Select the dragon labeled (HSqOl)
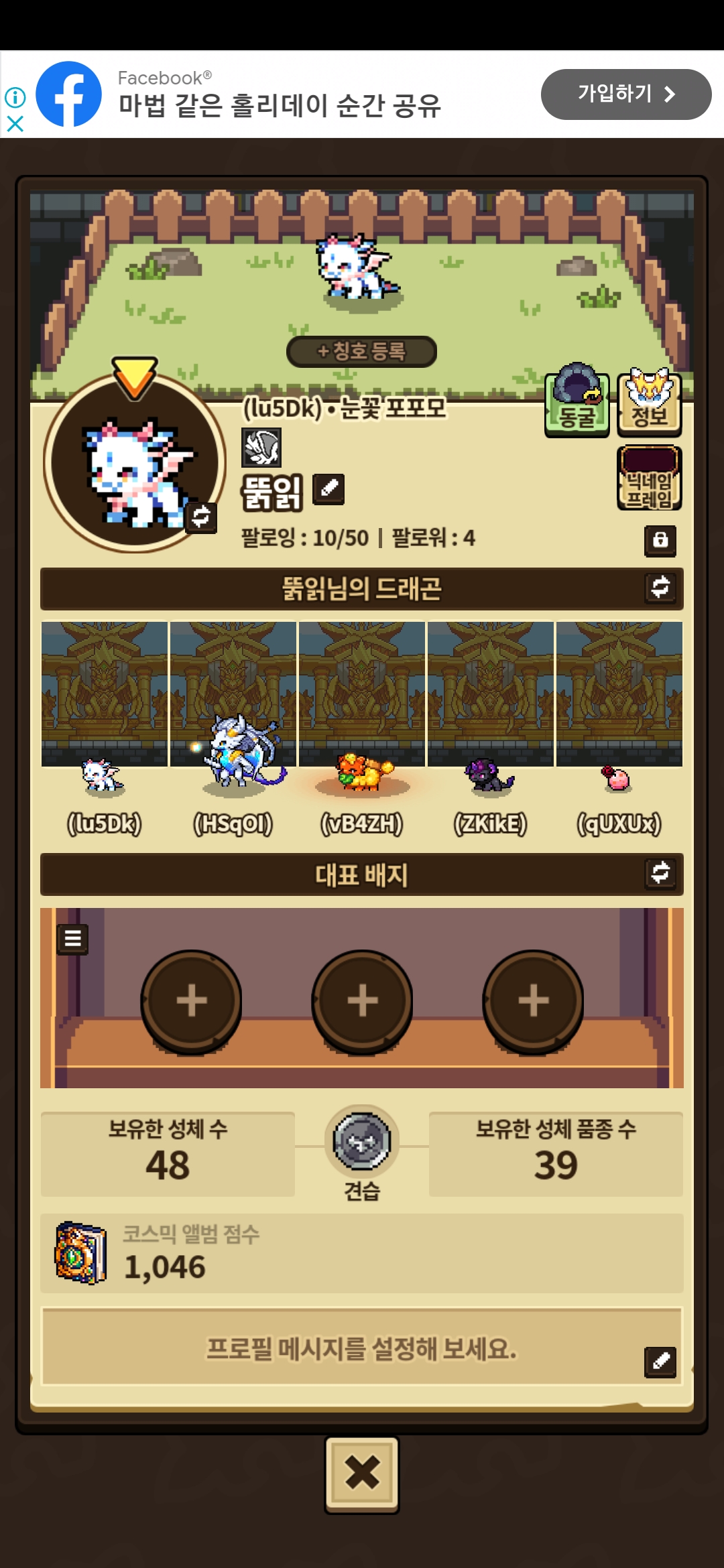This screenshot has width=724, height=1568. 233,757
